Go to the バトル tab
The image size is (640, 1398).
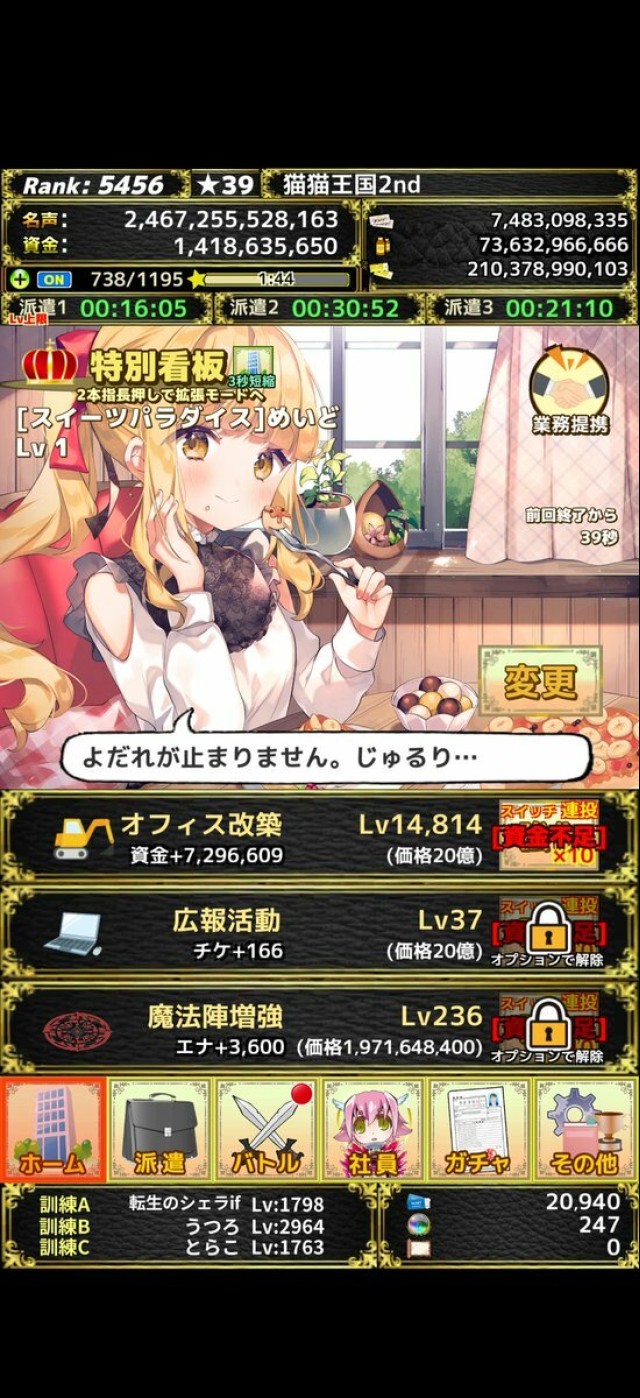pyautogui.click(x=266, y=1129)
